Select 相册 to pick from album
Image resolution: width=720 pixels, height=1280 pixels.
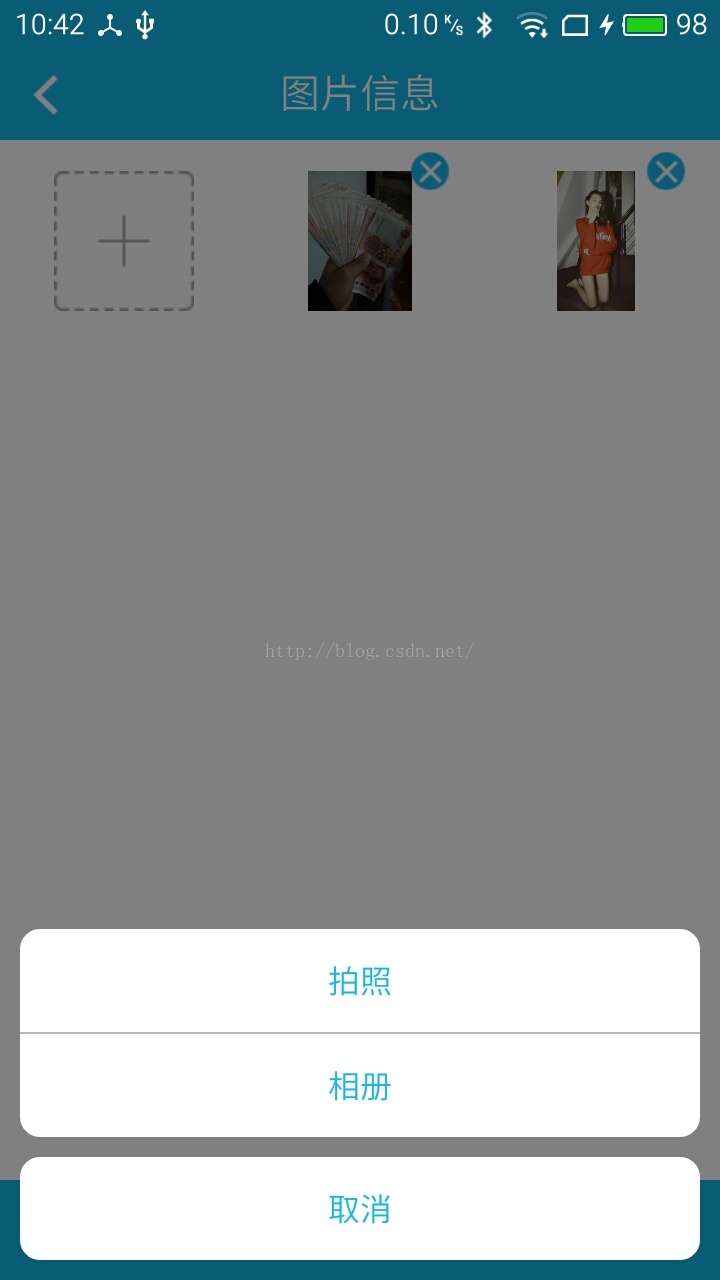360,1086
